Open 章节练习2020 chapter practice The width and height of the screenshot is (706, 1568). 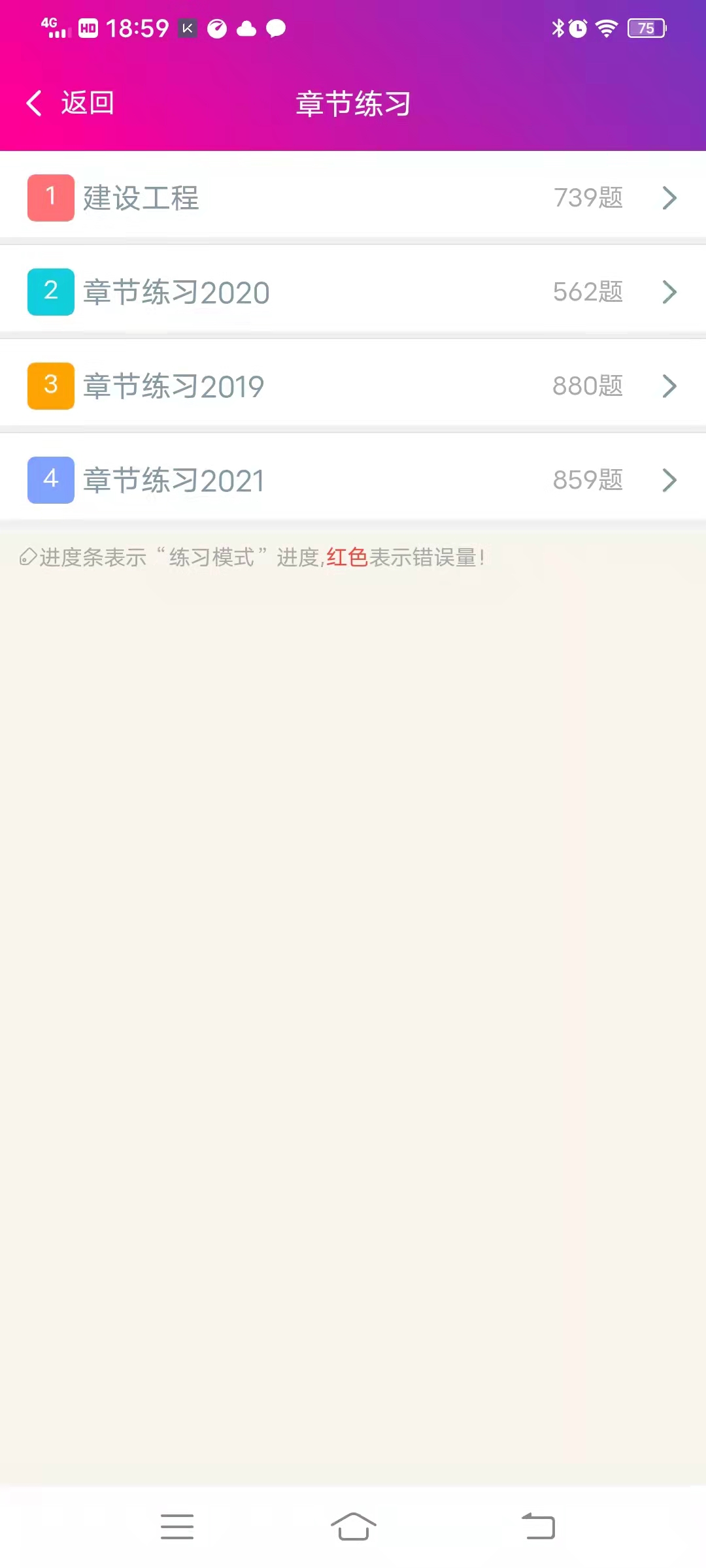353,291
